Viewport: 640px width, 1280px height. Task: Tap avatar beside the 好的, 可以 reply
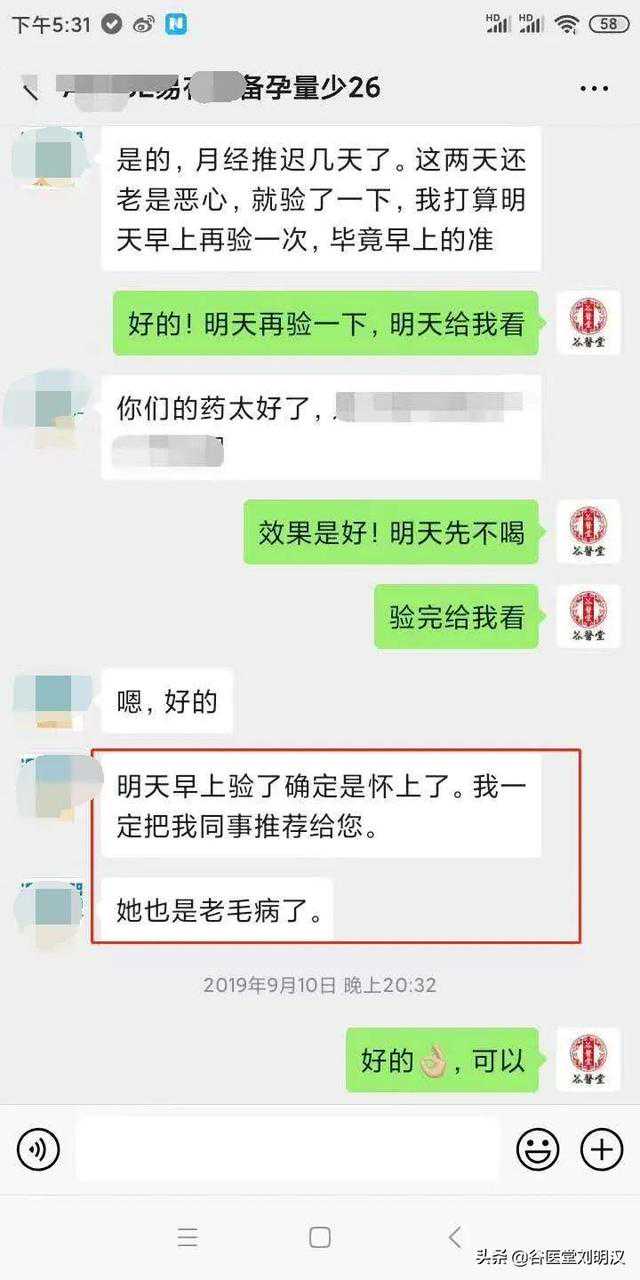tap(588, 1059)
